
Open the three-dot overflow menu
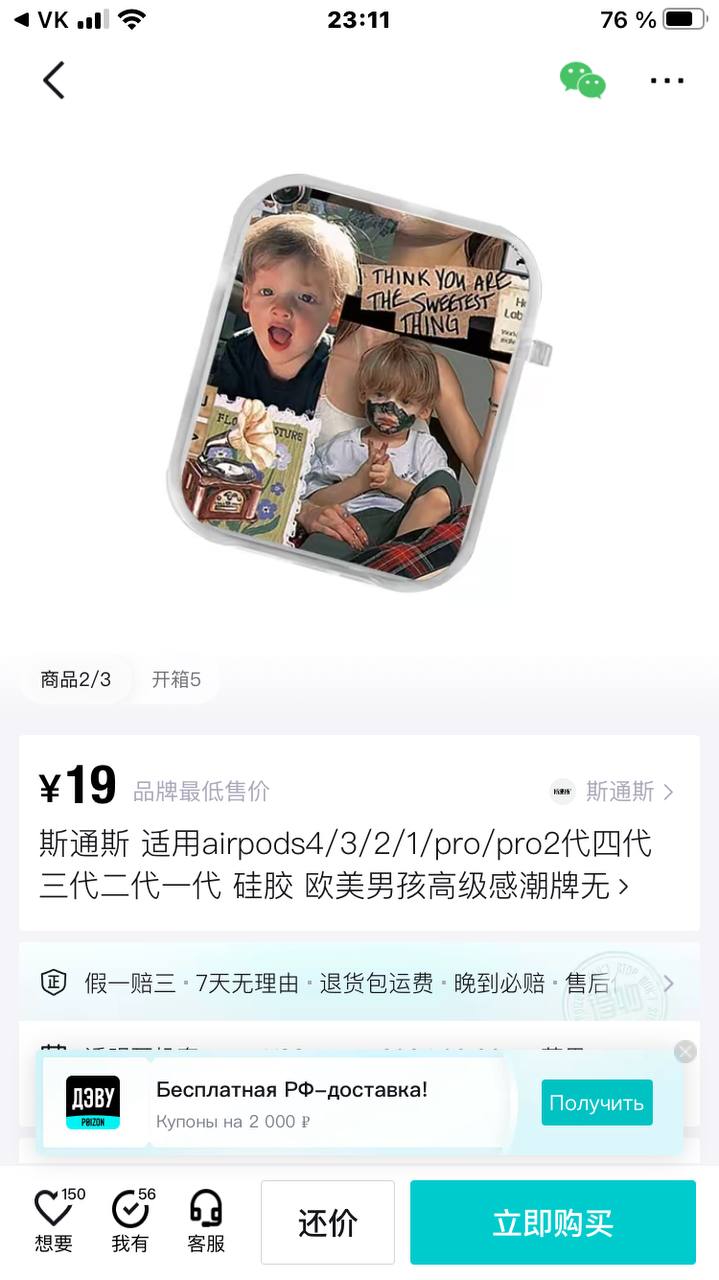point(667,81)
